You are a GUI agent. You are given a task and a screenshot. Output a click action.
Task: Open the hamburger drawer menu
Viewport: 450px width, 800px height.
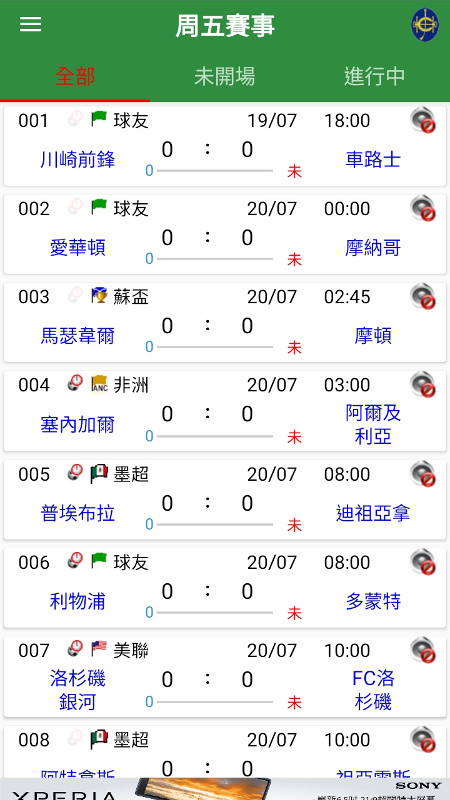coord(31,24)
